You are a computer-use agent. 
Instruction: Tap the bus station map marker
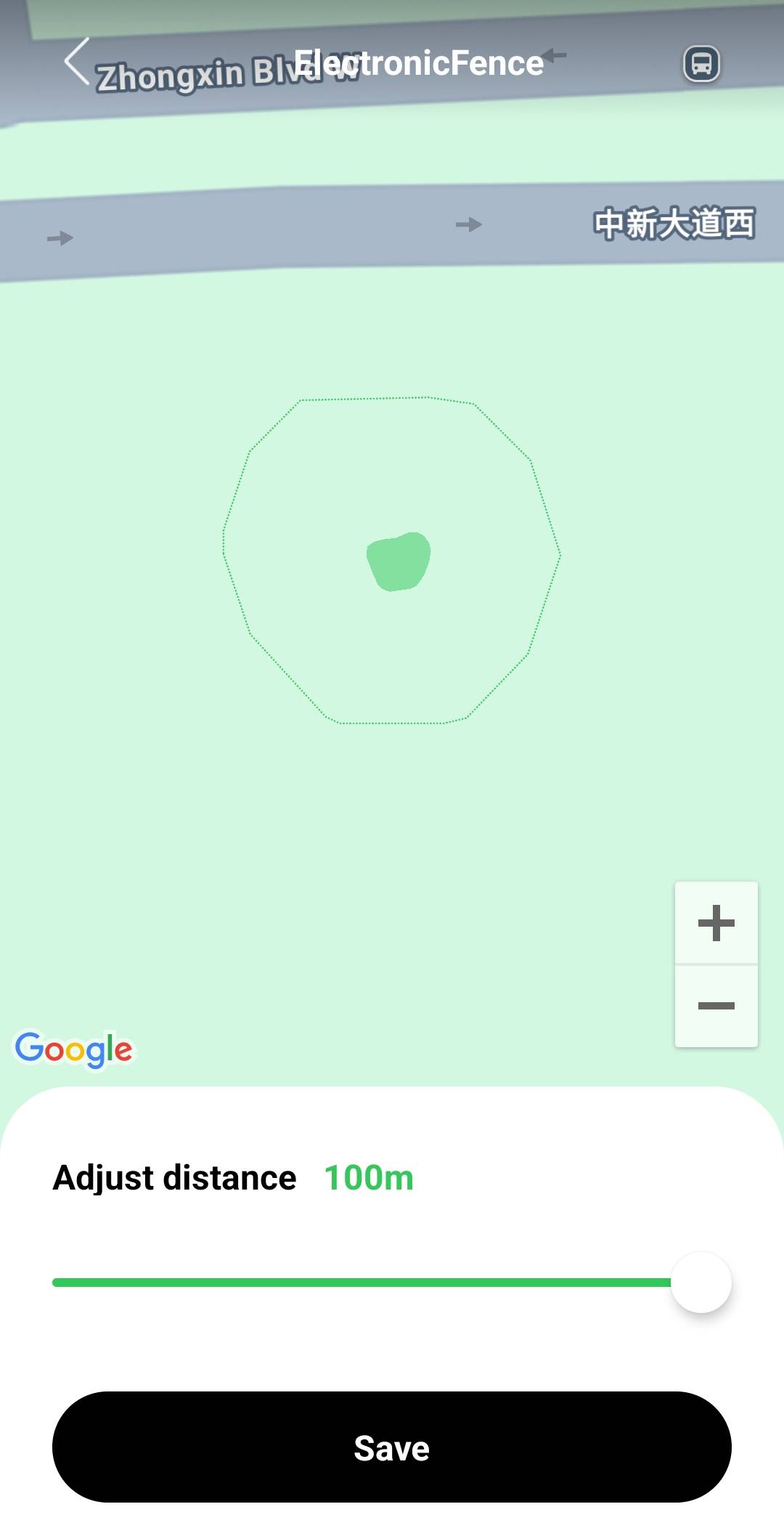point(701,64)
